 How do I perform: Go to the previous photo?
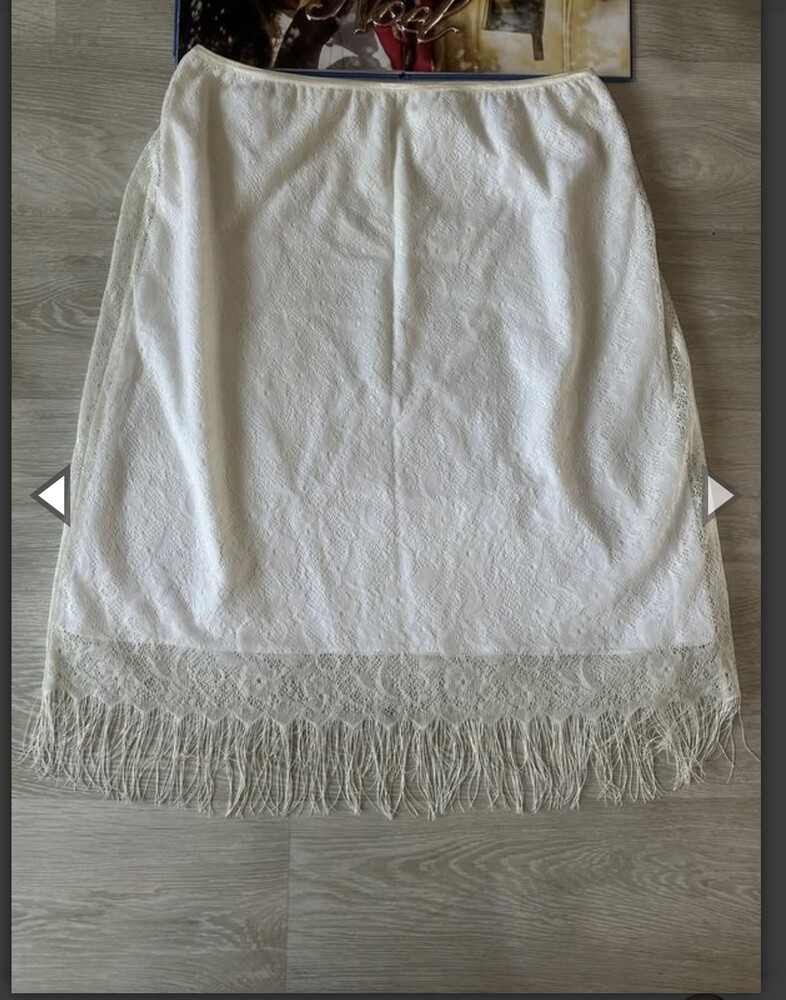point(51,494)
